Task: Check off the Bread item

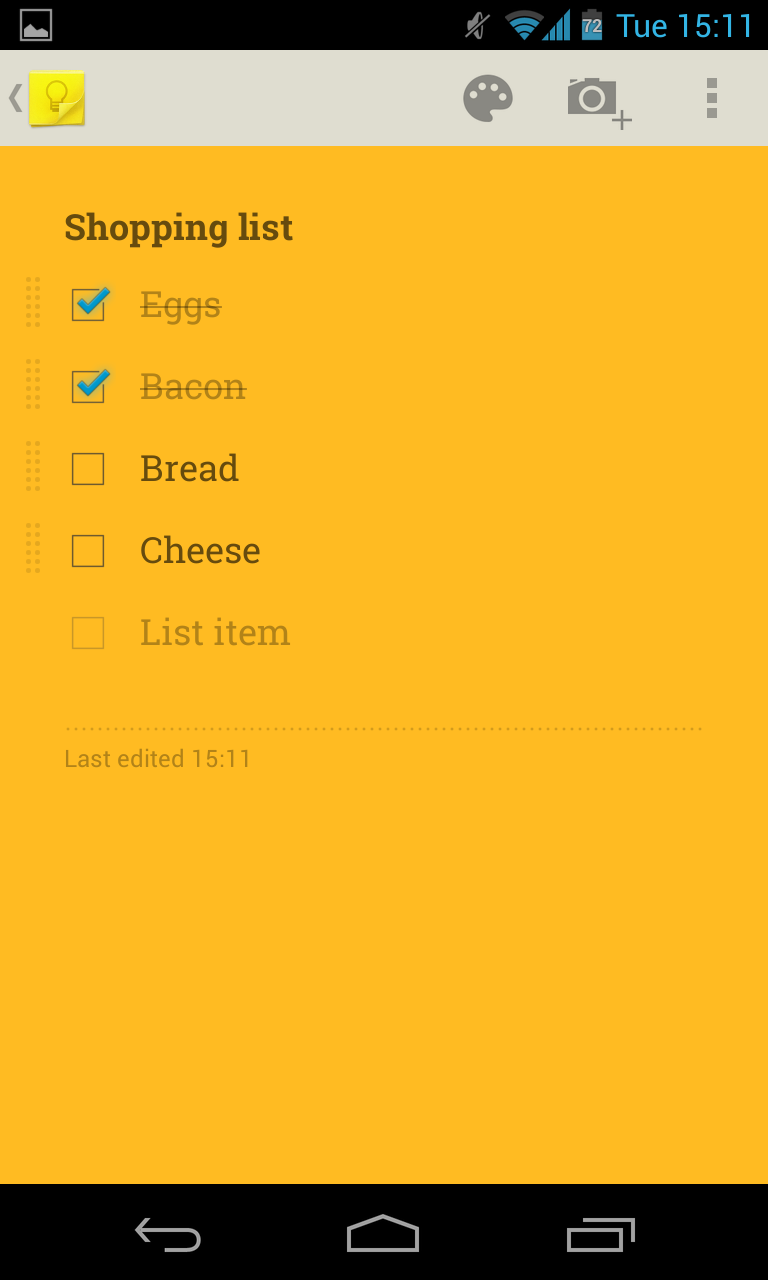Action: coord(88,469)
